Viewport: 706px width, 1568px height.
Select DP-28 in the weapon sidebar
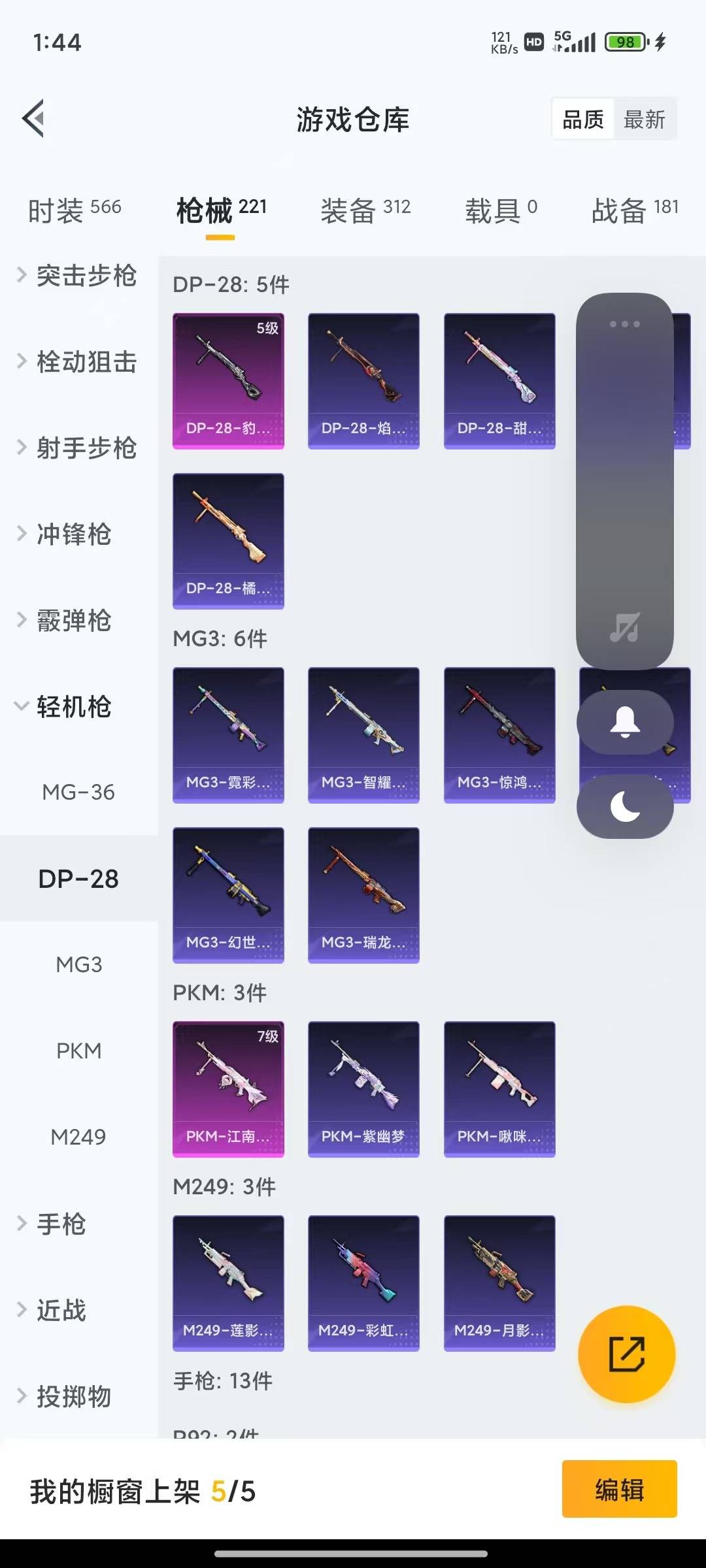[78, 879]
